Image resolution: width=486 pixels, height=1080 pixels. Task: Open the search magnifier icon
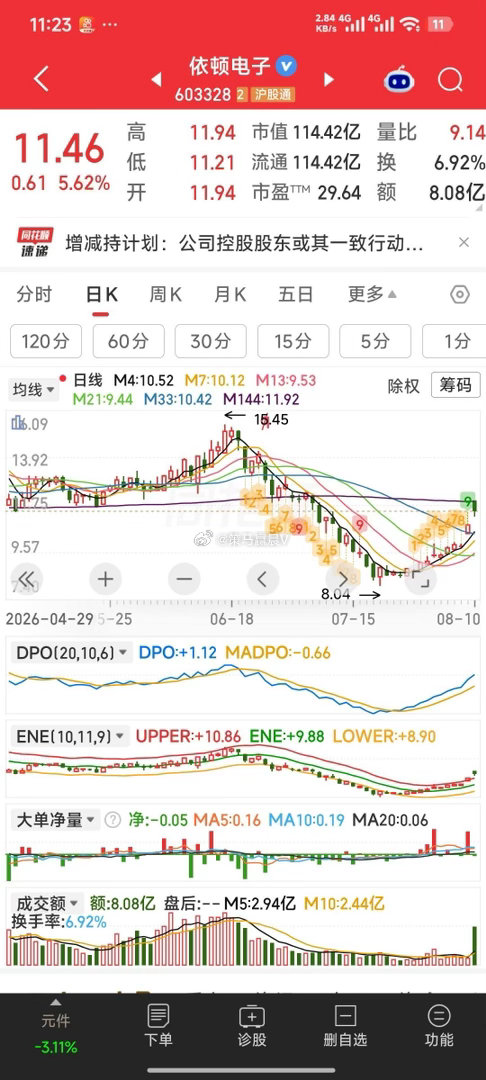450,81
